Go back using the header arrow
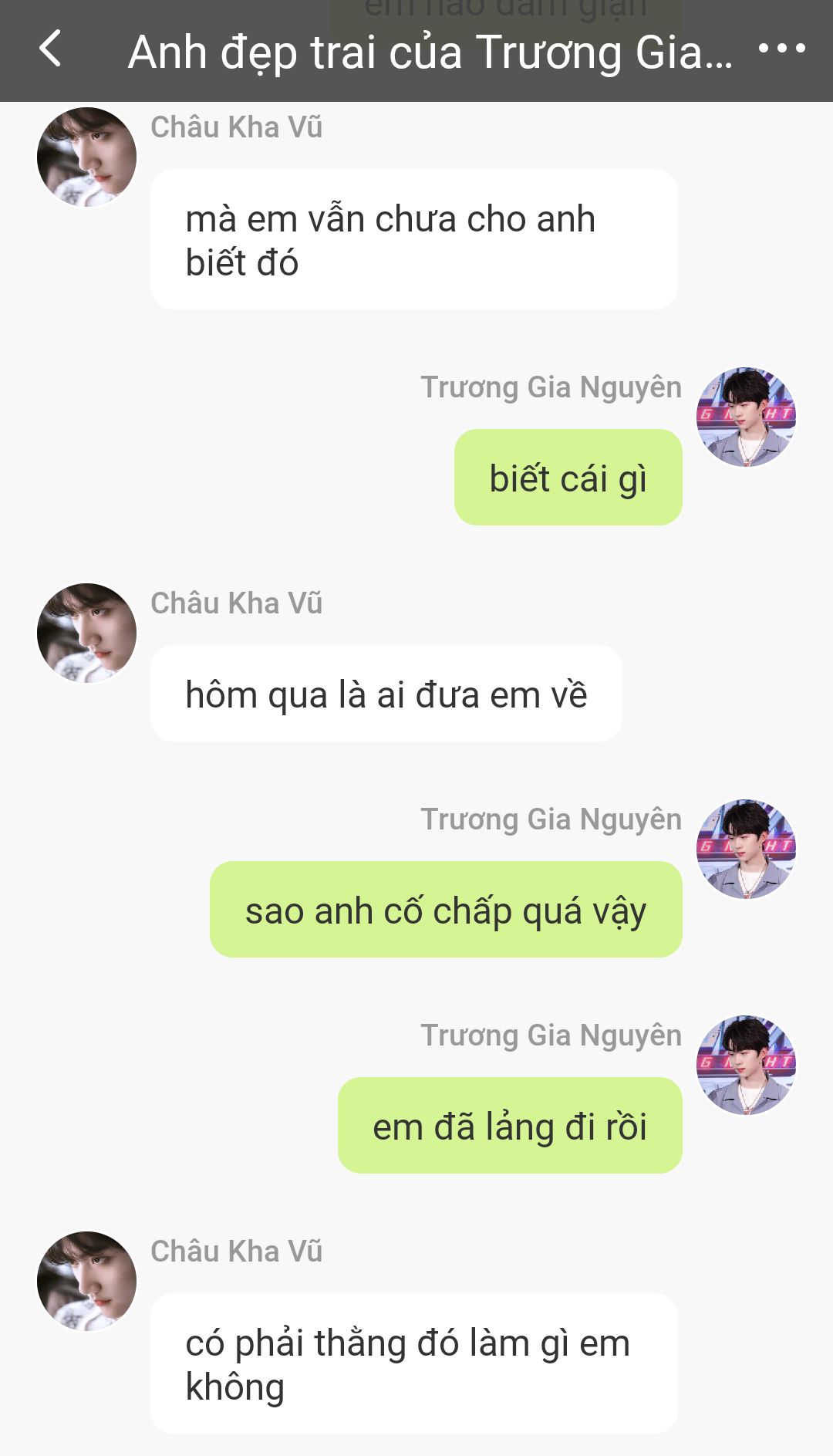This screenshot has width=833, height=1456. click(50, 49)
